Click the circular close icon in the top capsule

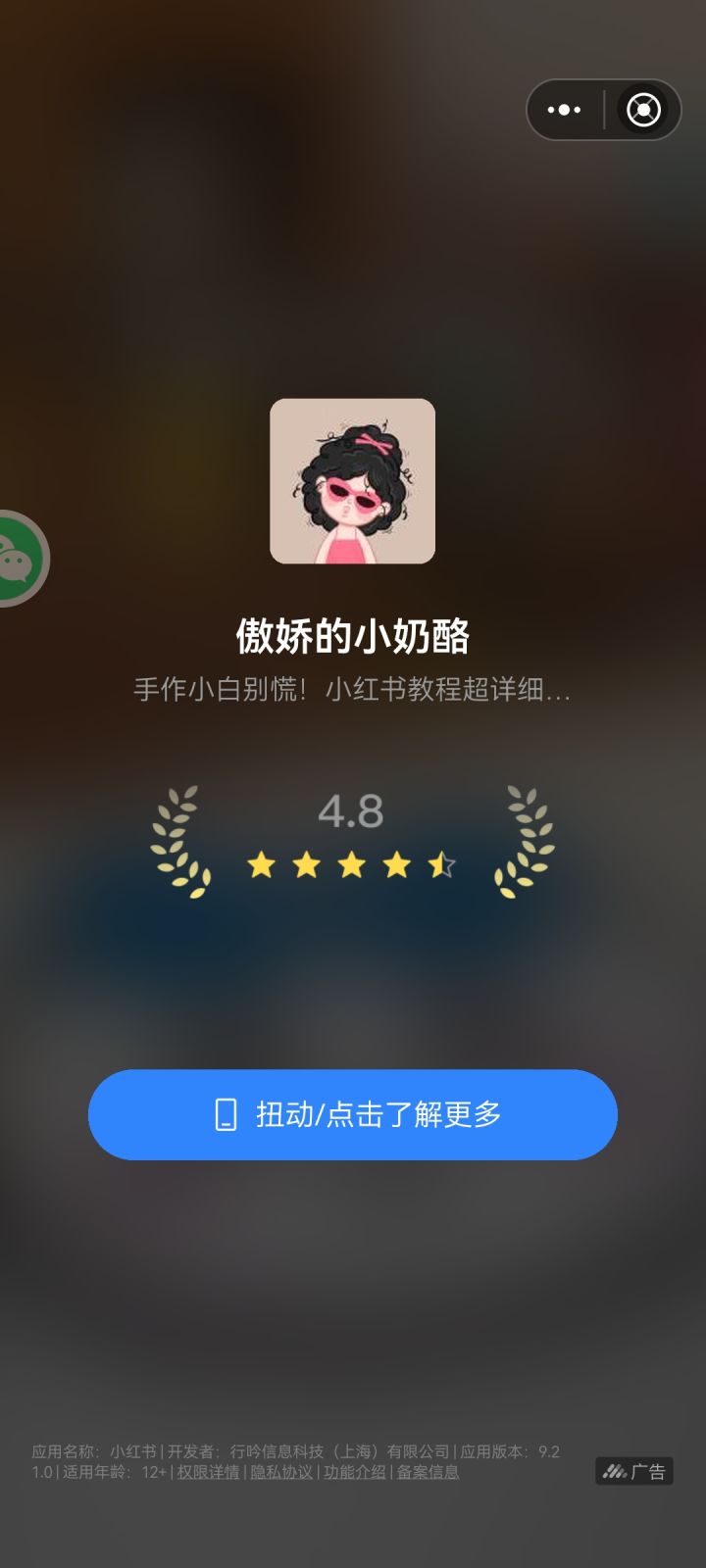[x=643, y=110]
